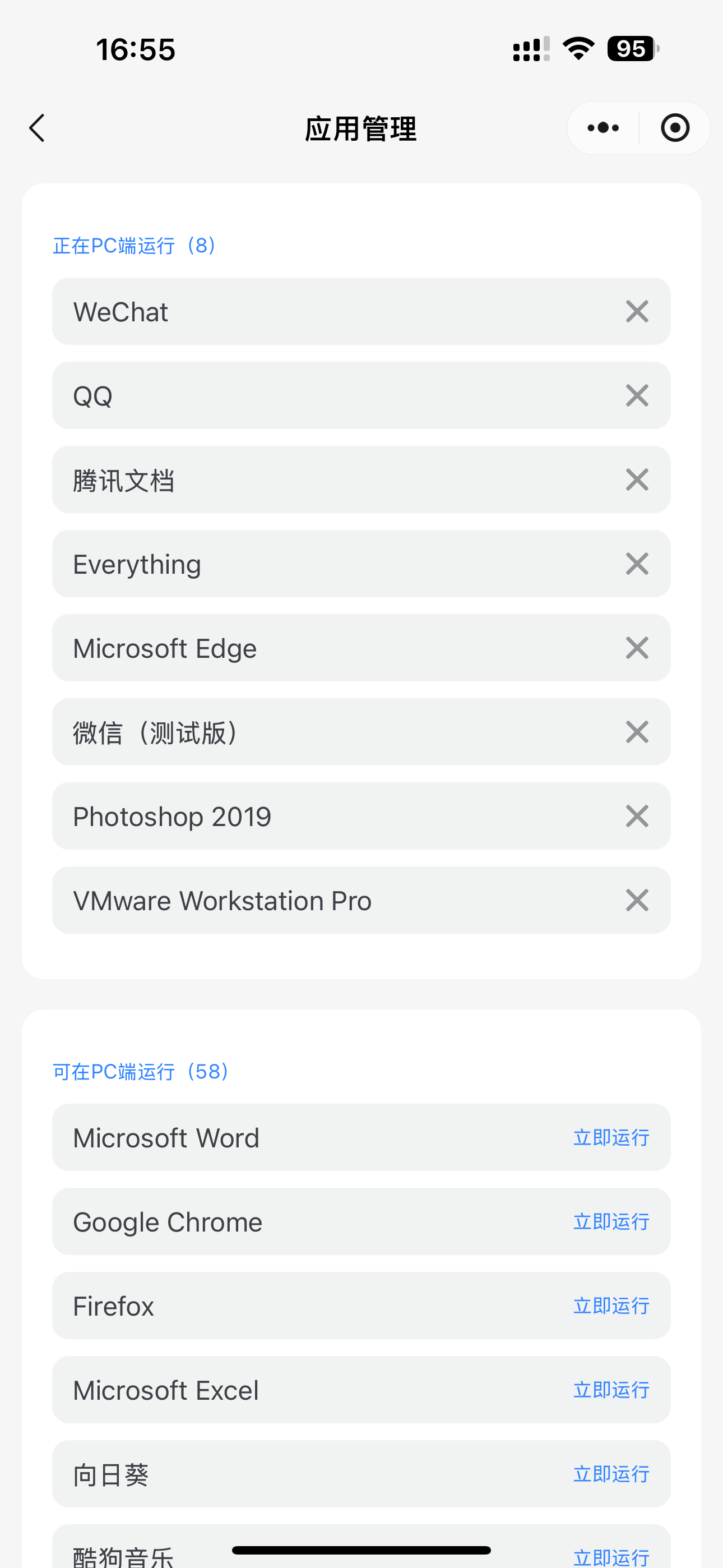Screen dimensions: 723x1568
Task: Close 微信（测试版）on PC
Action: click(x=637, y=732)
